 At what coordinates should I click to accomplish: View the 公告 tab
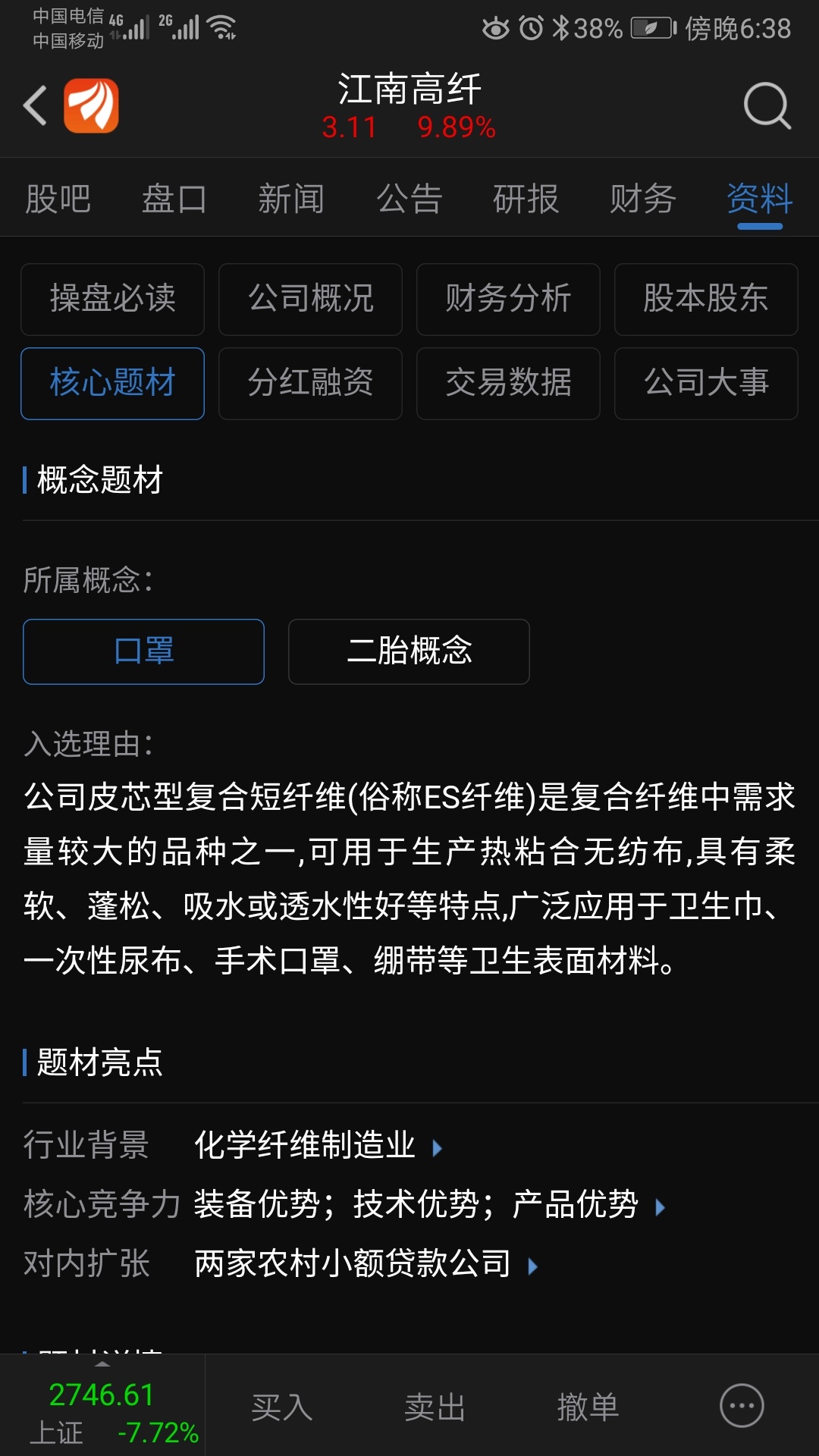[409, 199]
